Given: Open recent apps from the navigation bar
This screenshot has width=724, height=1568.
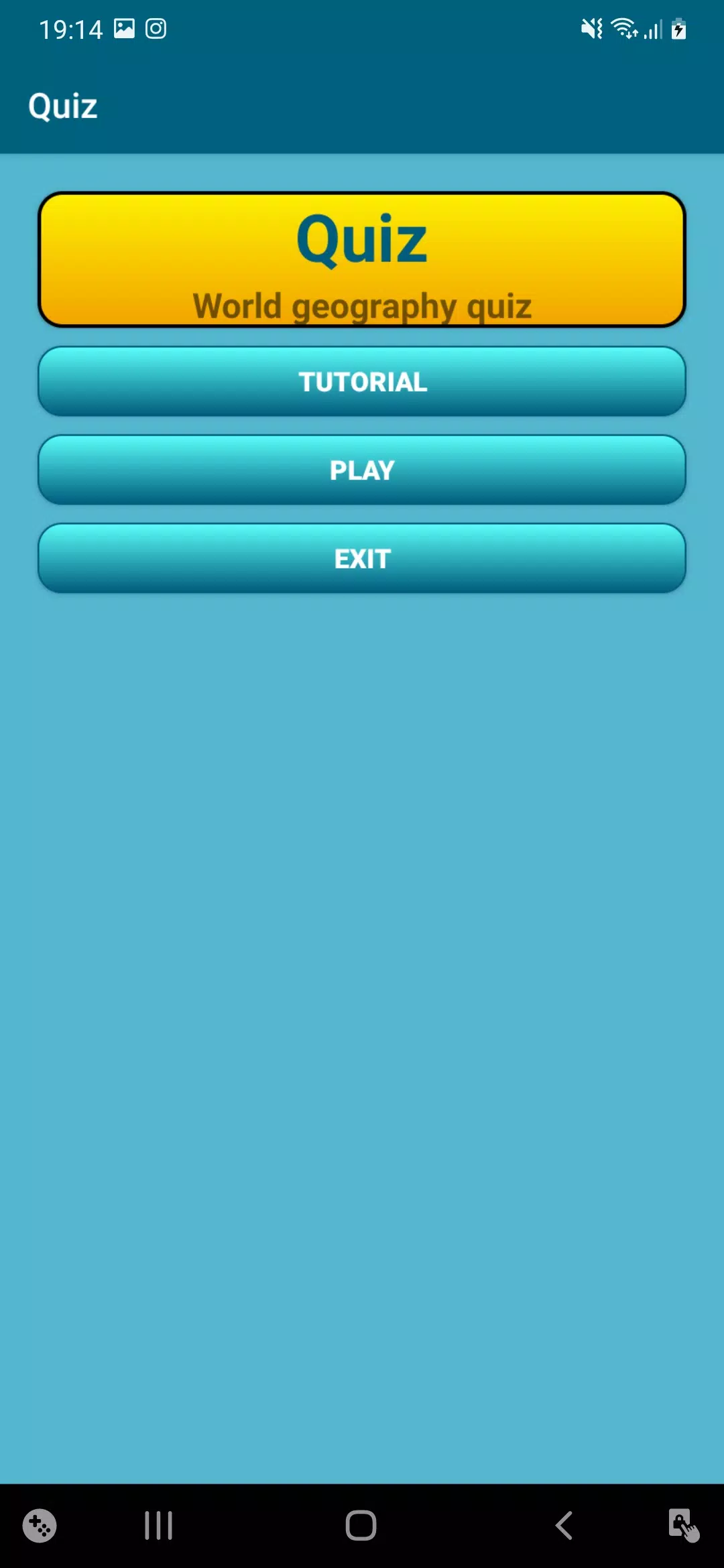Looking at the screenshot, I should point(159,1526).
